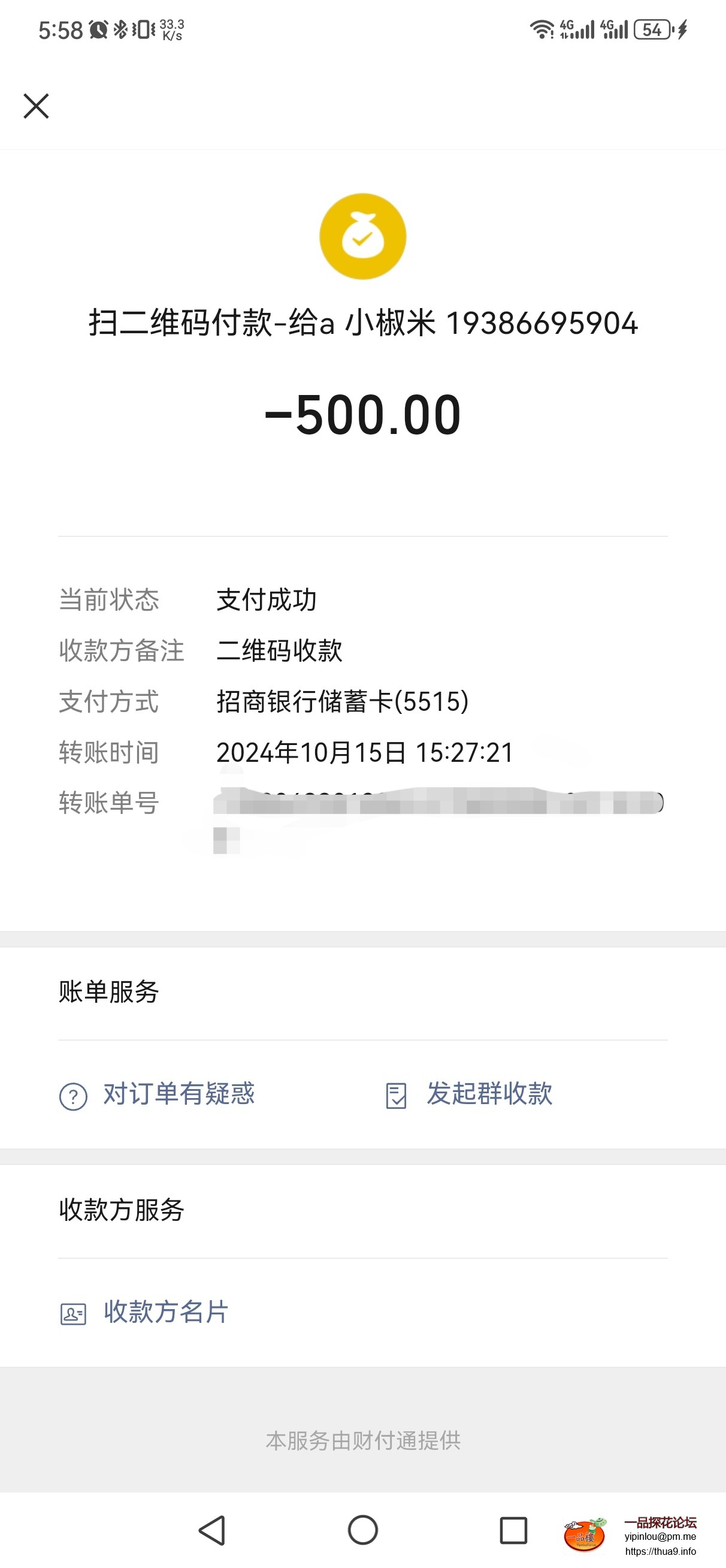Tap the yellow money bag success icon
The height and width of the screenshot is (1568, 726).
pos(362,236)
